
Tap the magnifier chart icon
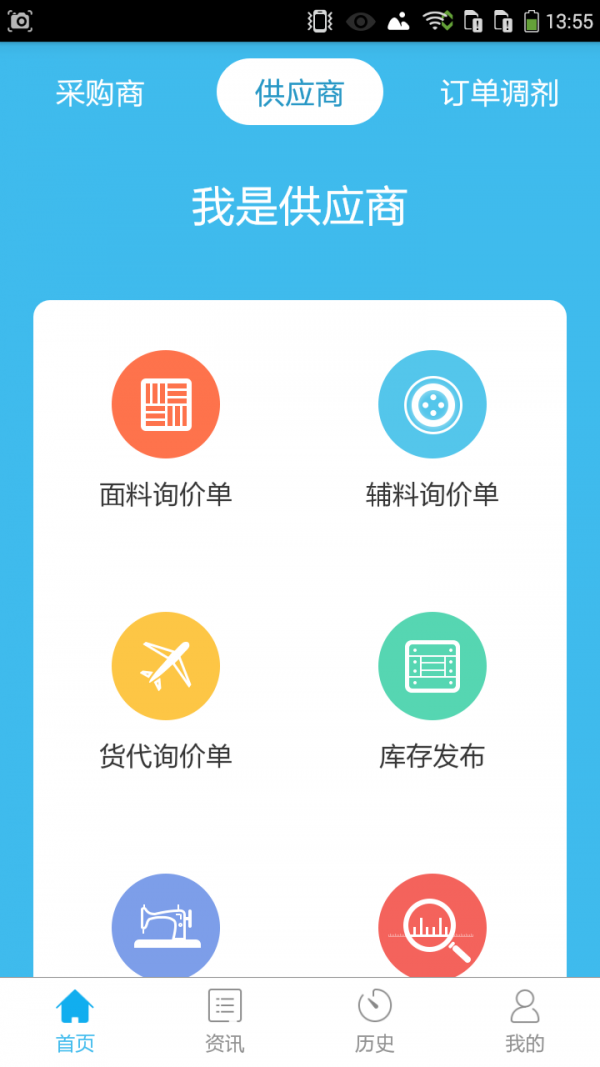click(432, 925)
